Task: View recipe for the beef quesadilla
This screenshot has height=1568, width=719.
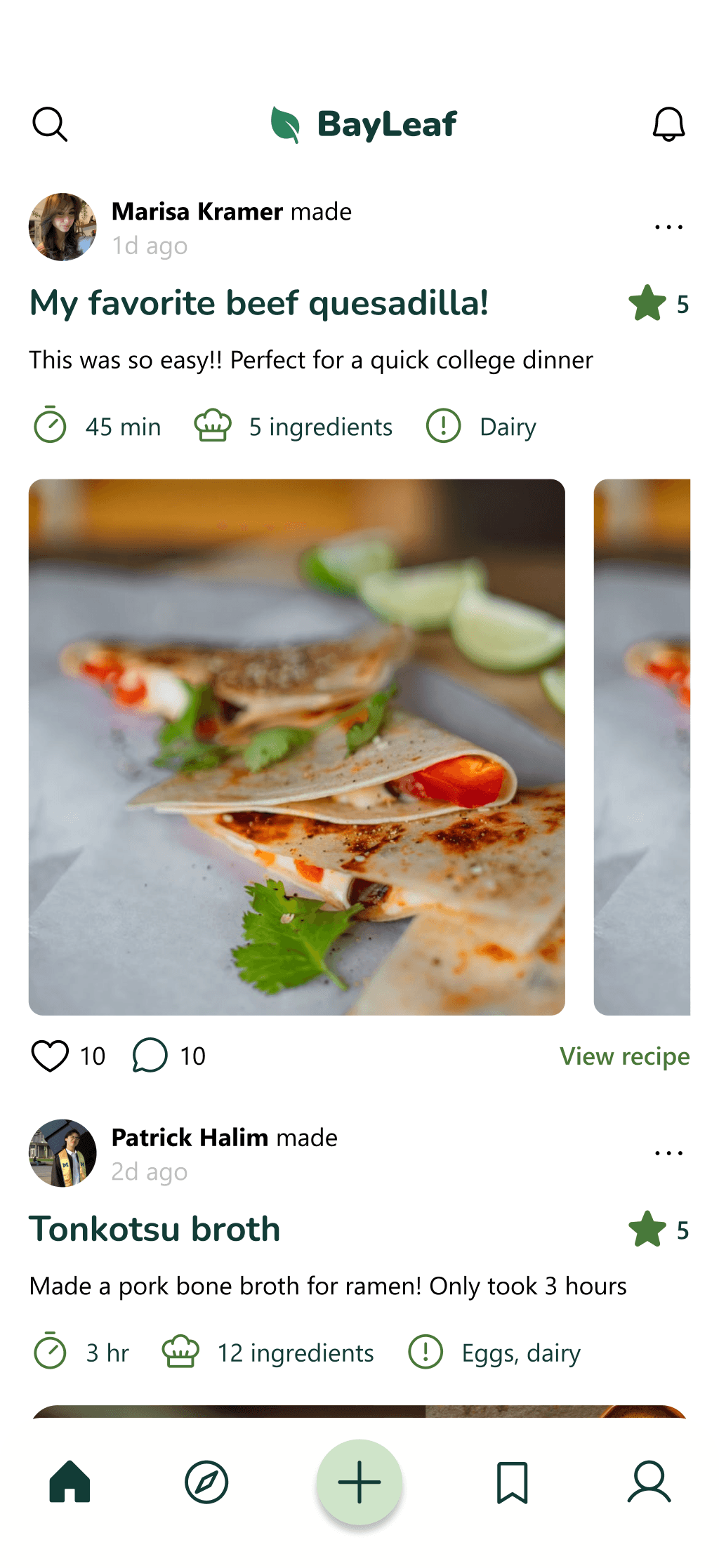Action: tap(624, 1056)
